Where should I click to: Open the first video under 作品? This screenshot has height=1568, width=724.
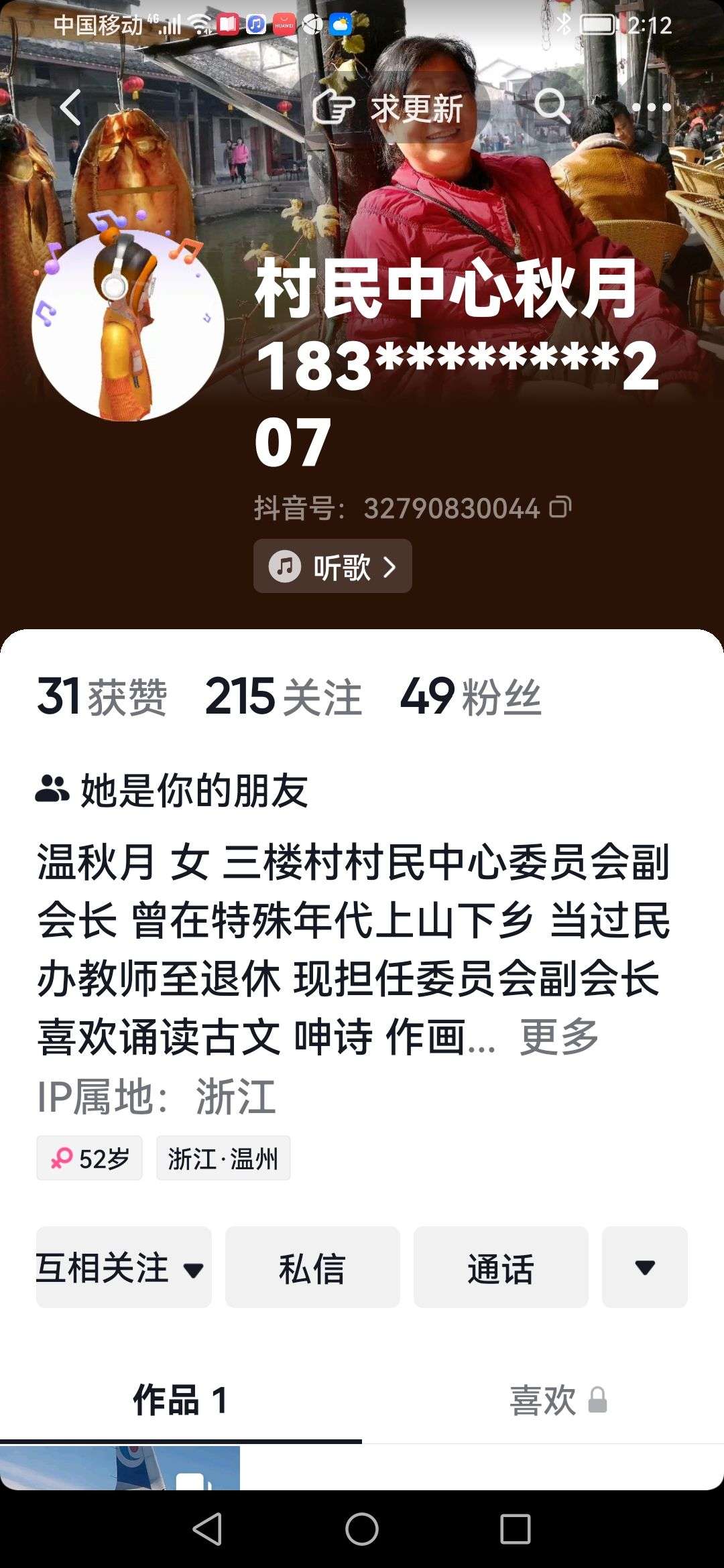coord(120,1469)
